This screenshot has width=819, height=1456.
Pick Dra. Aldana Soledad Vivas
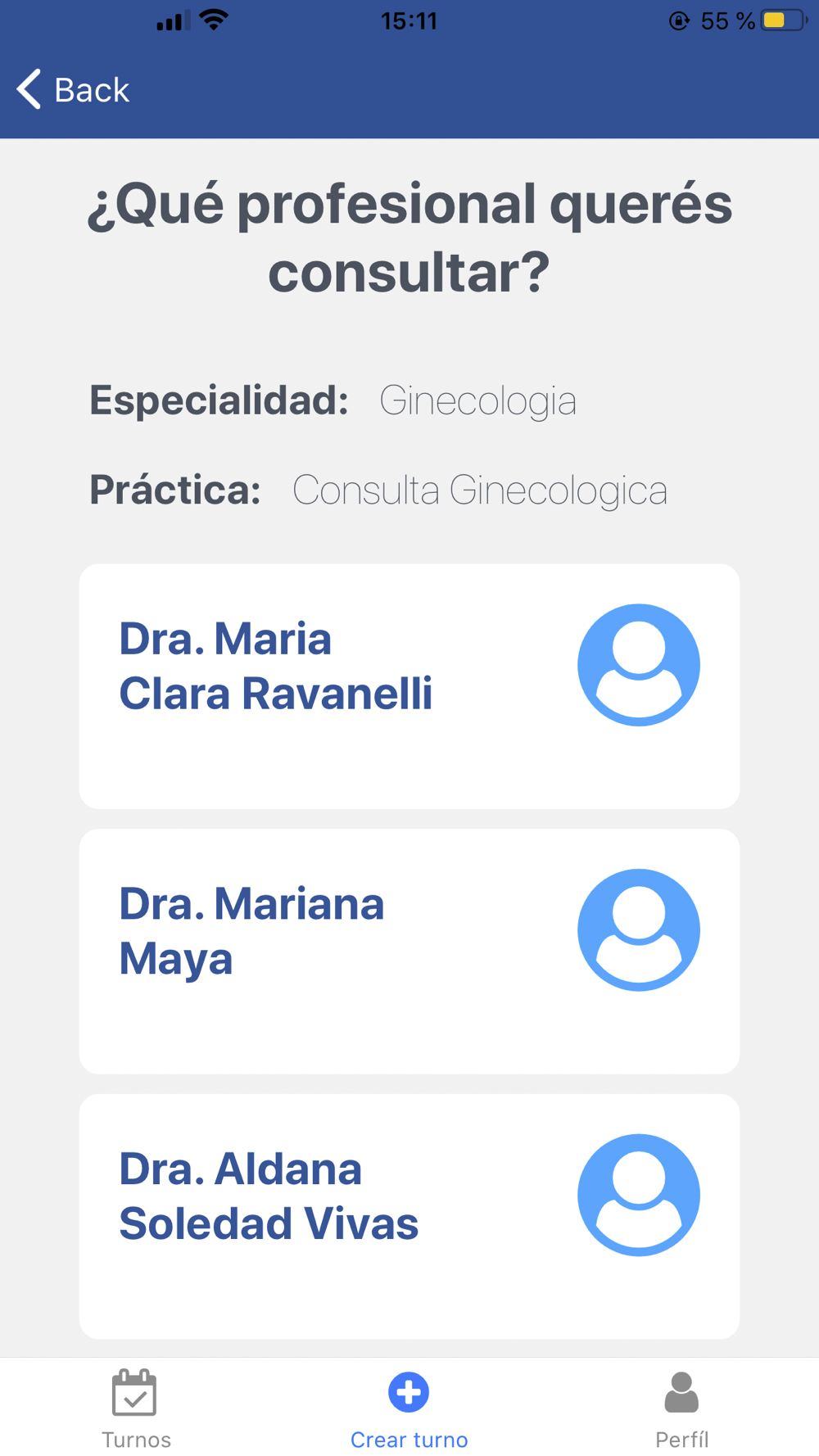409,1216
